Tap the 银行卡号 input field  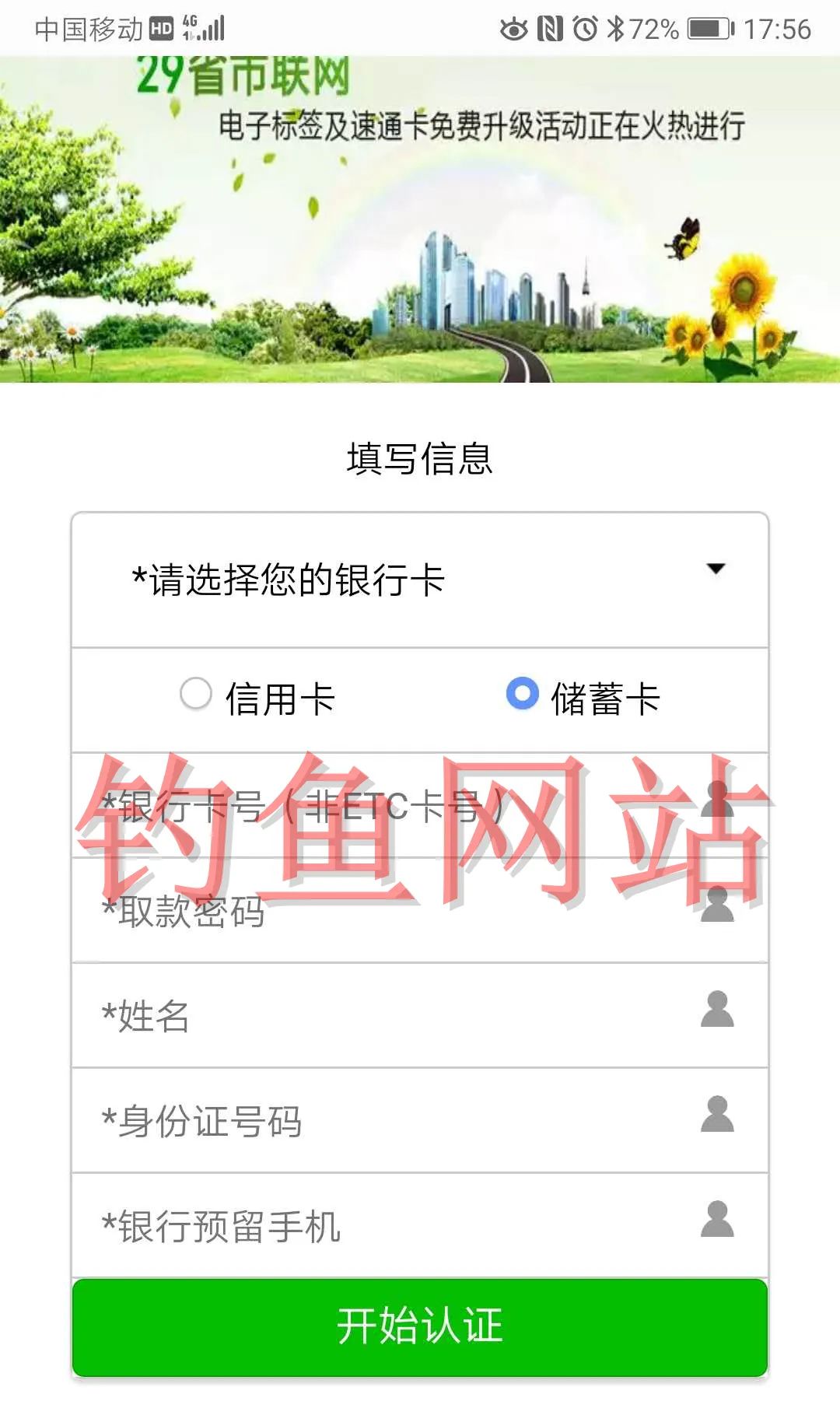pos(389,806)
